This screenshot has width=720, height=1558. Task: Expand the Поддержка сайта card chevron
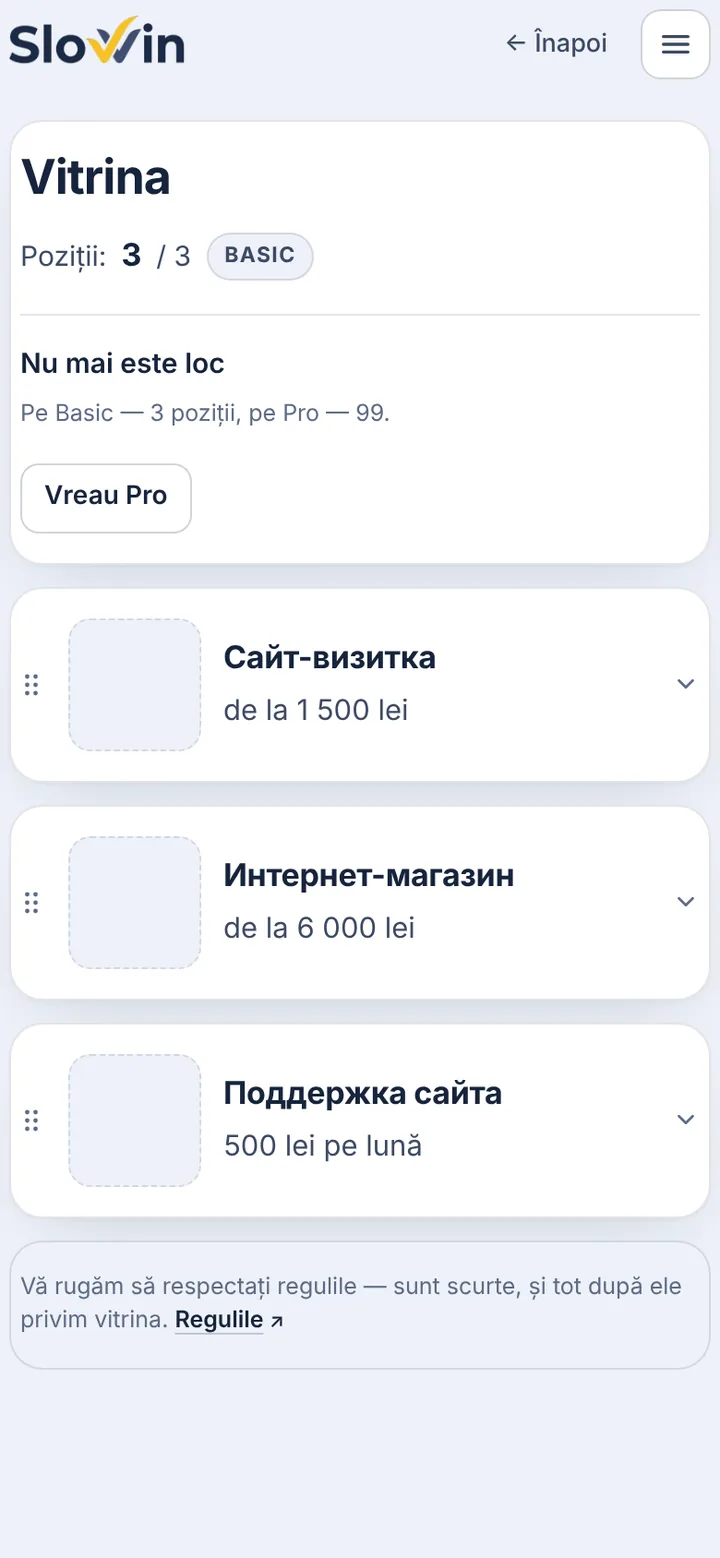click(x=685, y=1120)
